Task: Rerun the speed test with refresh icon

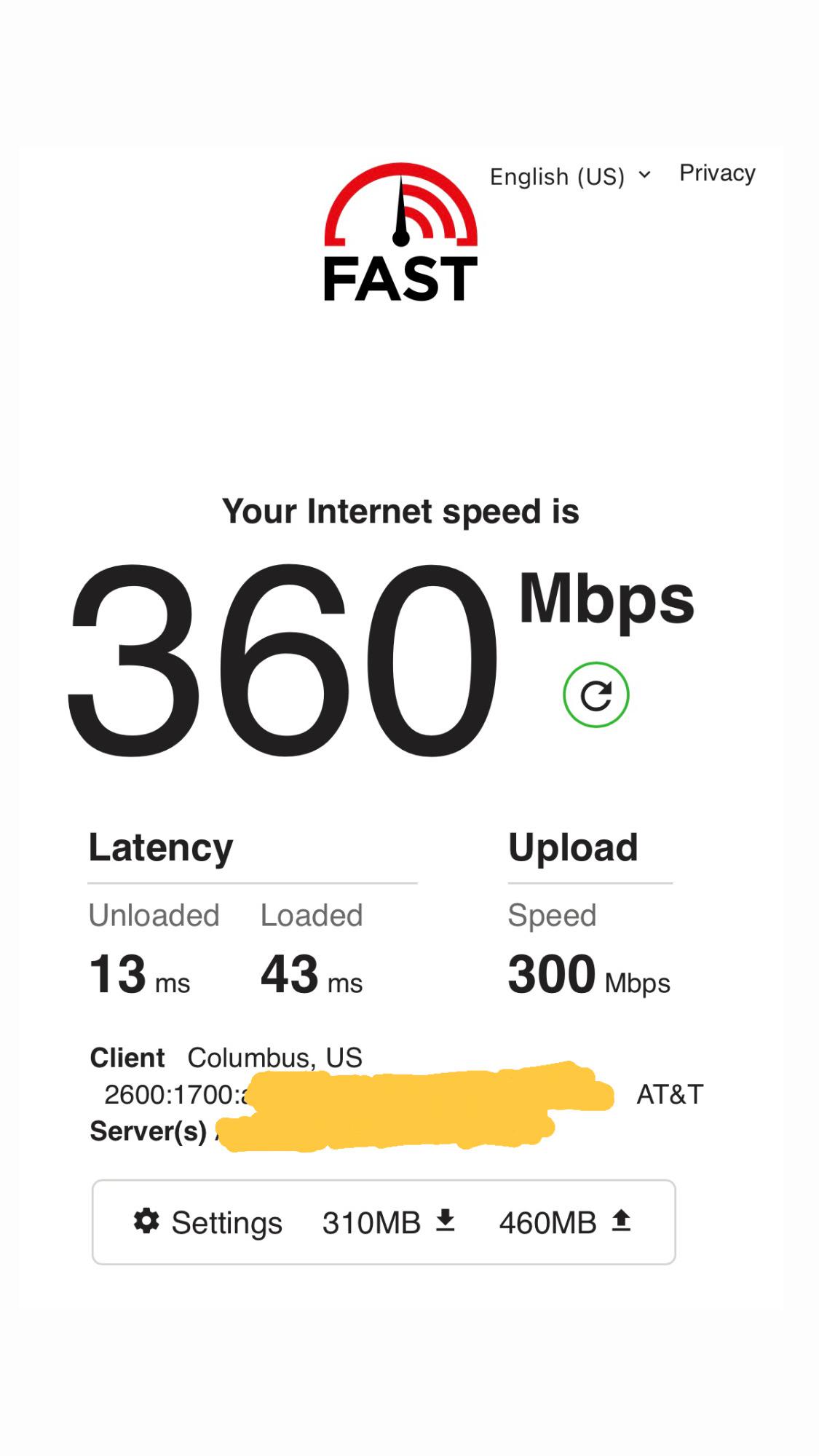Action: 596,695
